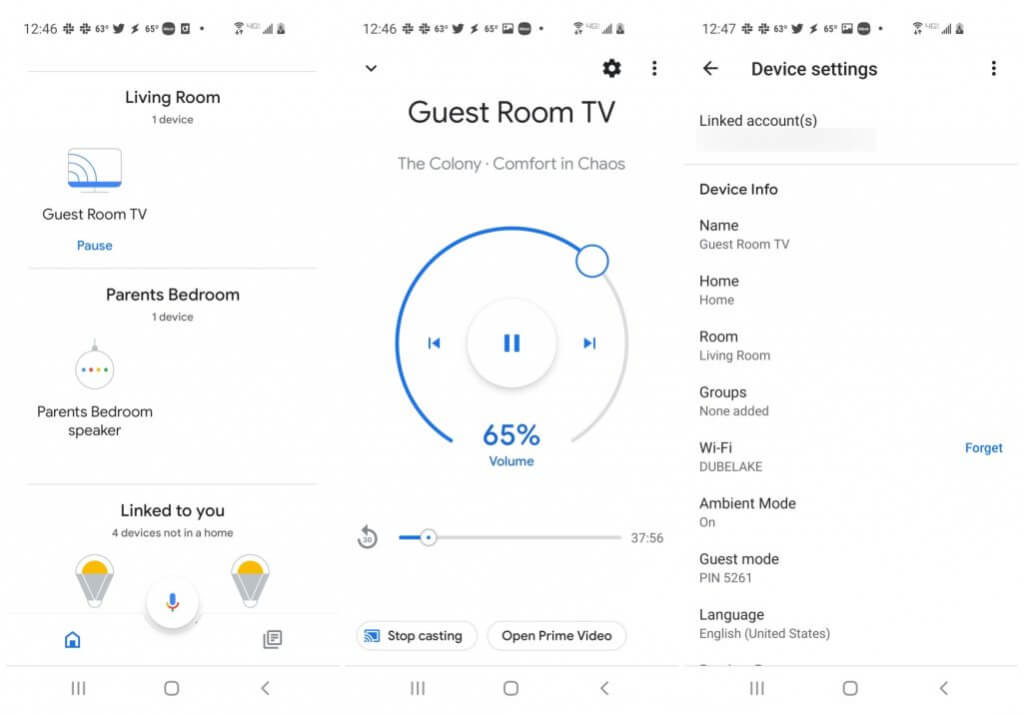Skip to the next track
This screenshot has width=1024, height=716.
click(x=589, y=343)
